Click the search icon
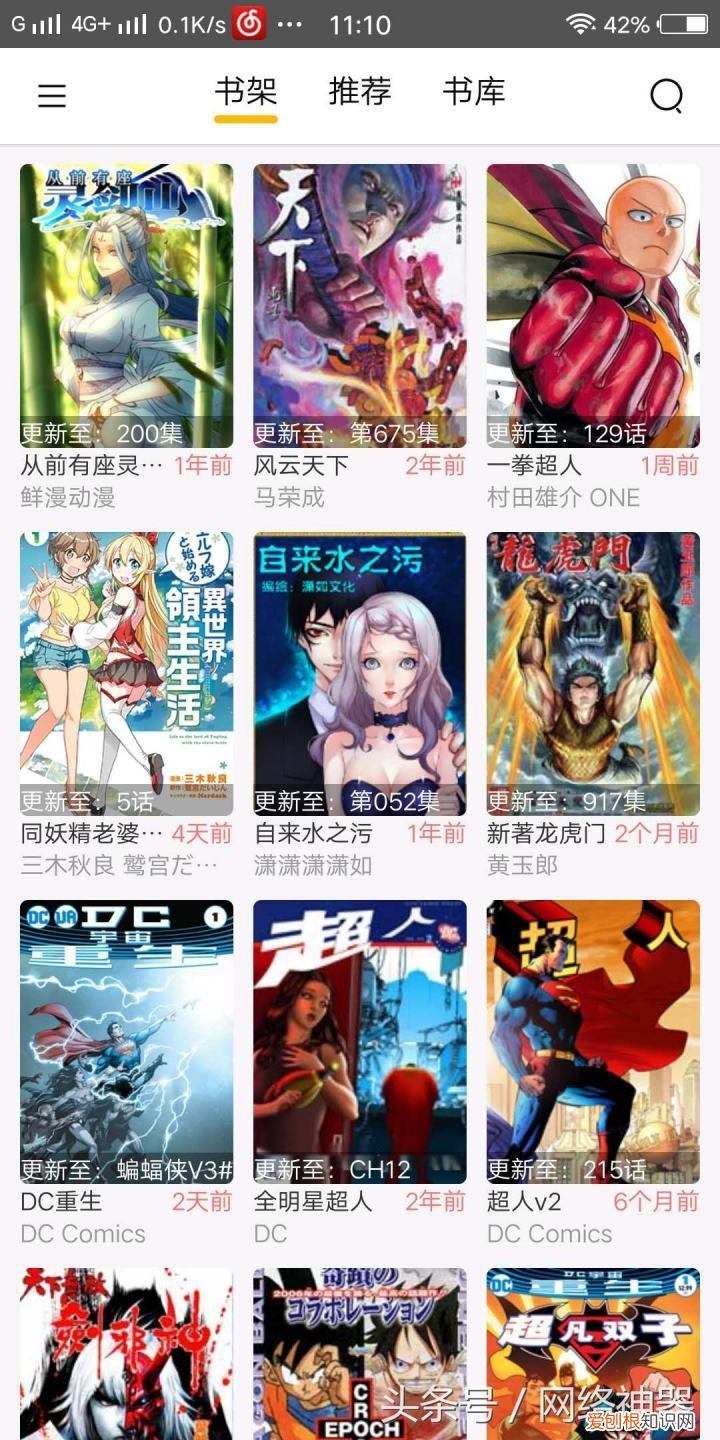720x1440 pixels. [666, 95]
